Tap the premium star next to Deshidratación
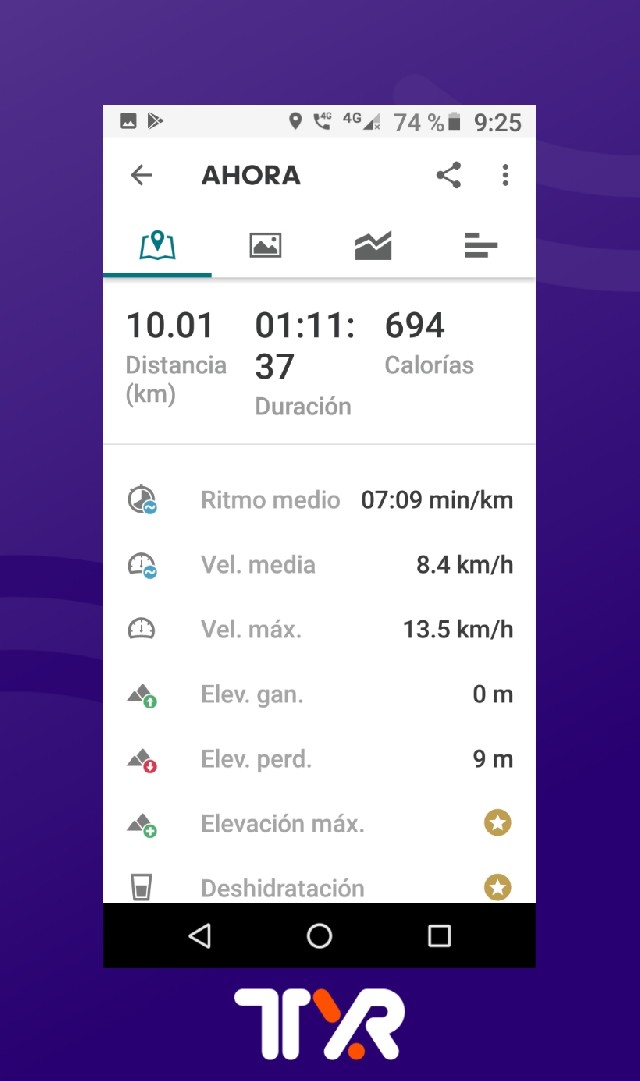 tap(498, 886)
